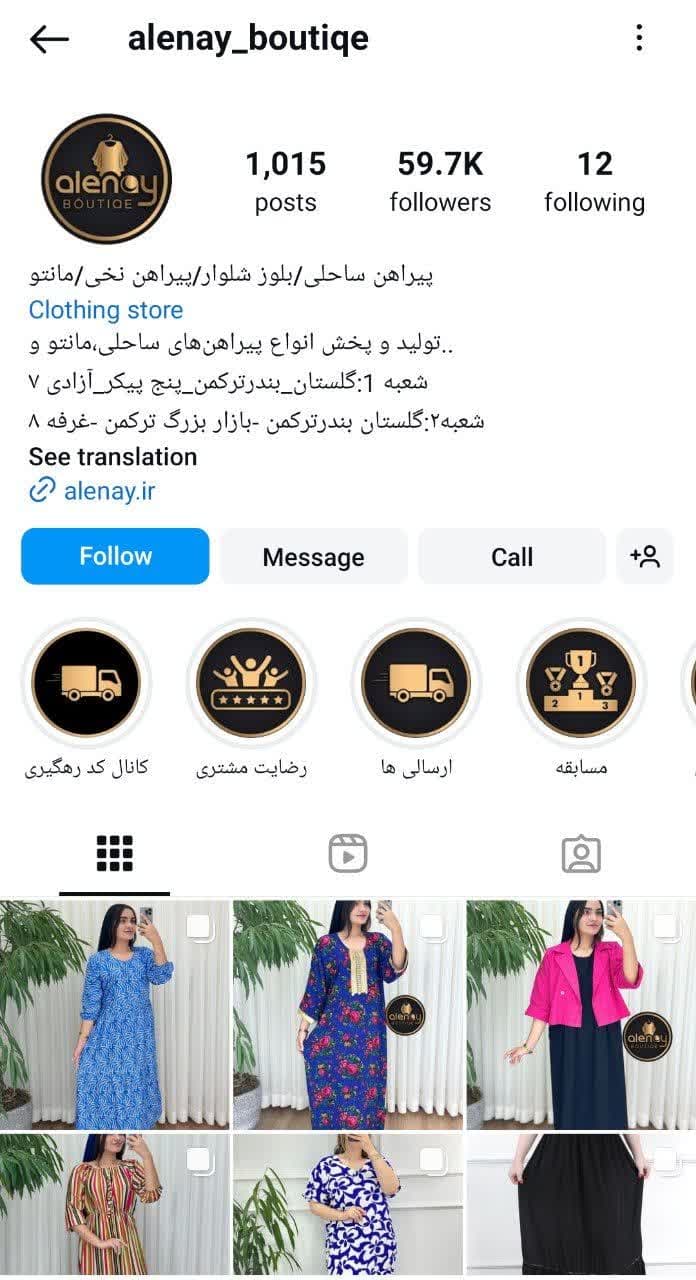
Task: Switch to the Reels tab
Action: [348, 854]
